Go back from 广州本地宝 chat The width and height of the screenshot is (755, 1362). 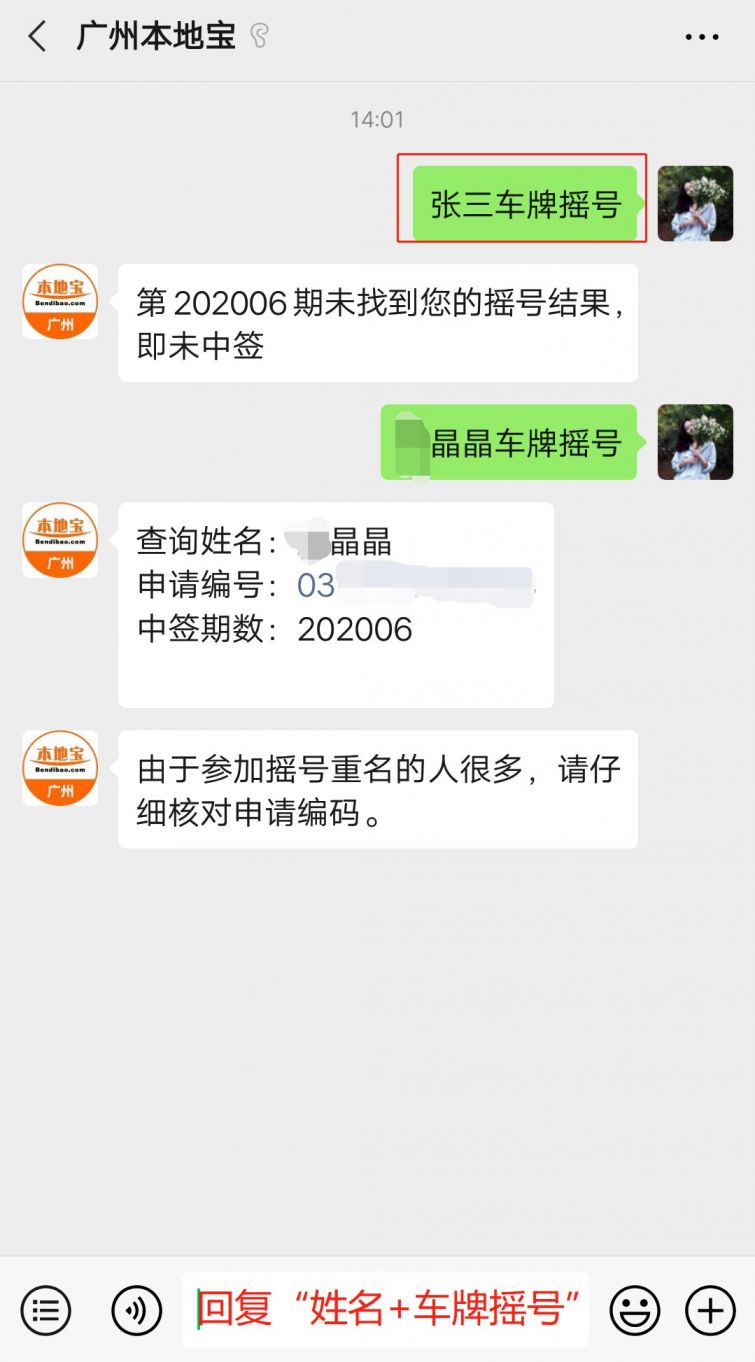[37, 38]
